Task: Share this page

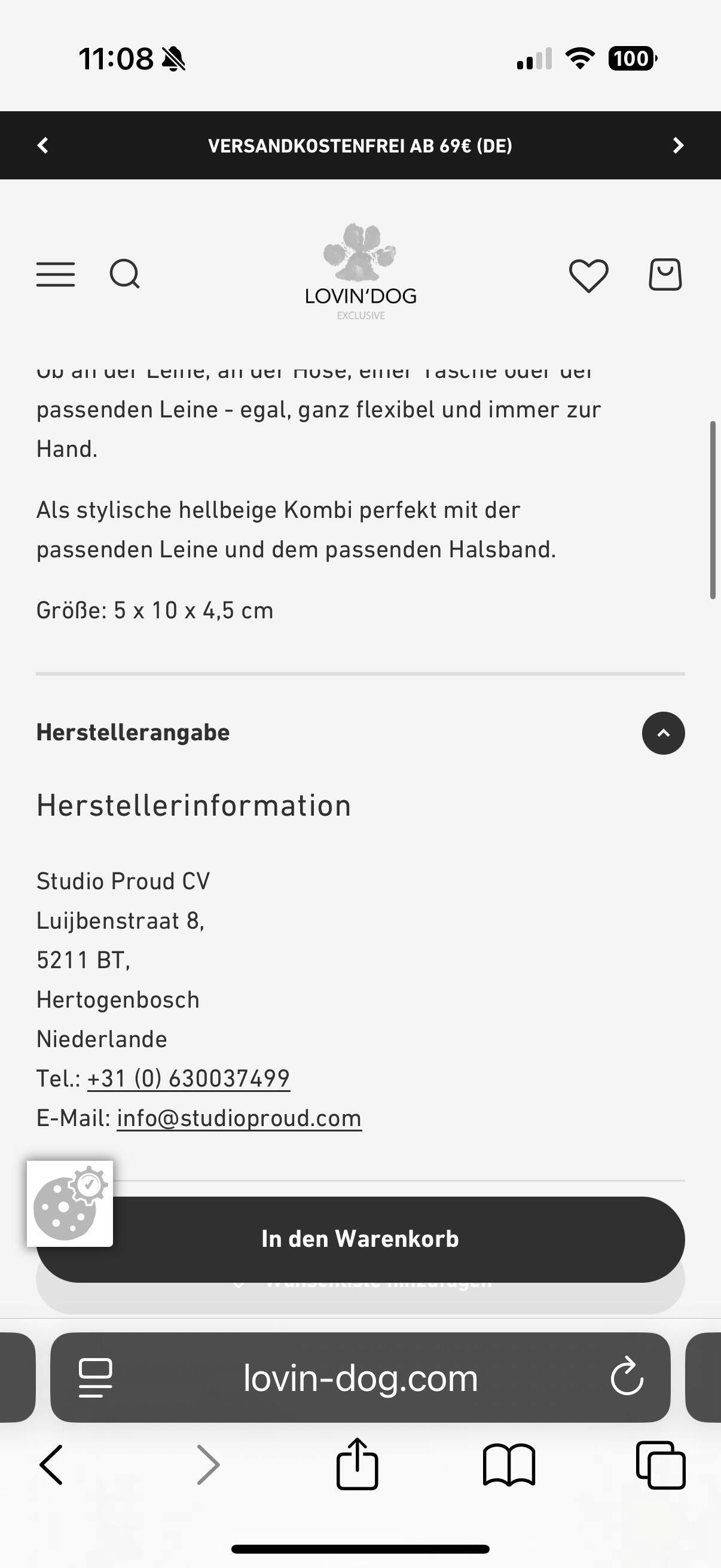Action: (357, 1463)
